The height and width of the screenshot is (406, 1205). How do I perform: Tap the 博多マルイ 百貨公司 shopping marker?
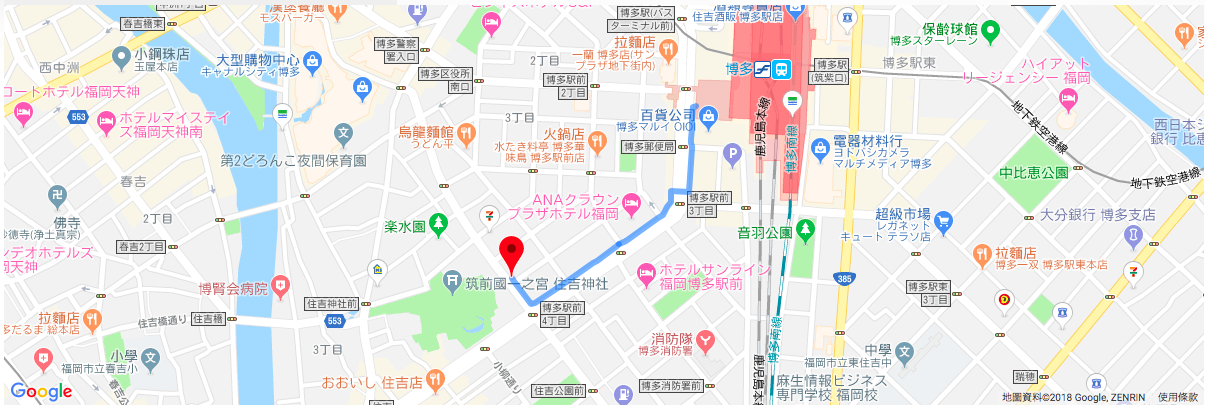point(709,116)
